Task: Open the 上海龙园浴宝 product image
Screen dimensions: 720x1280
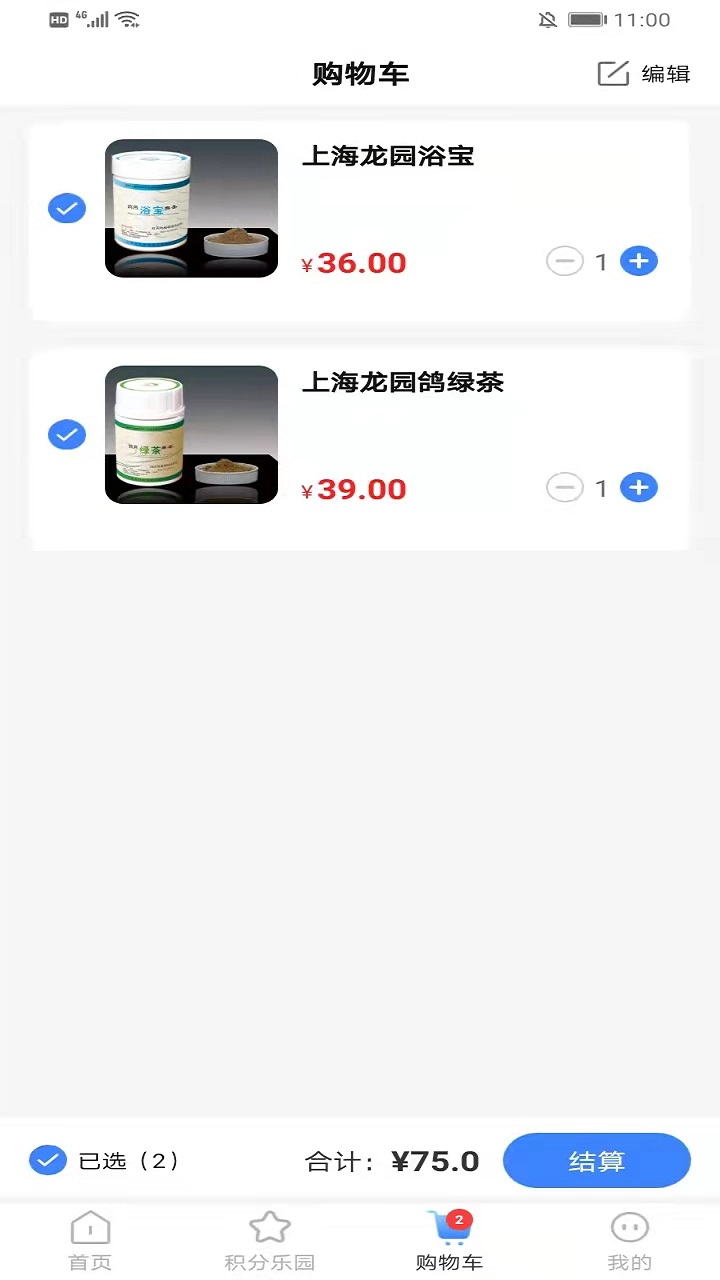Action: [191, 208]
